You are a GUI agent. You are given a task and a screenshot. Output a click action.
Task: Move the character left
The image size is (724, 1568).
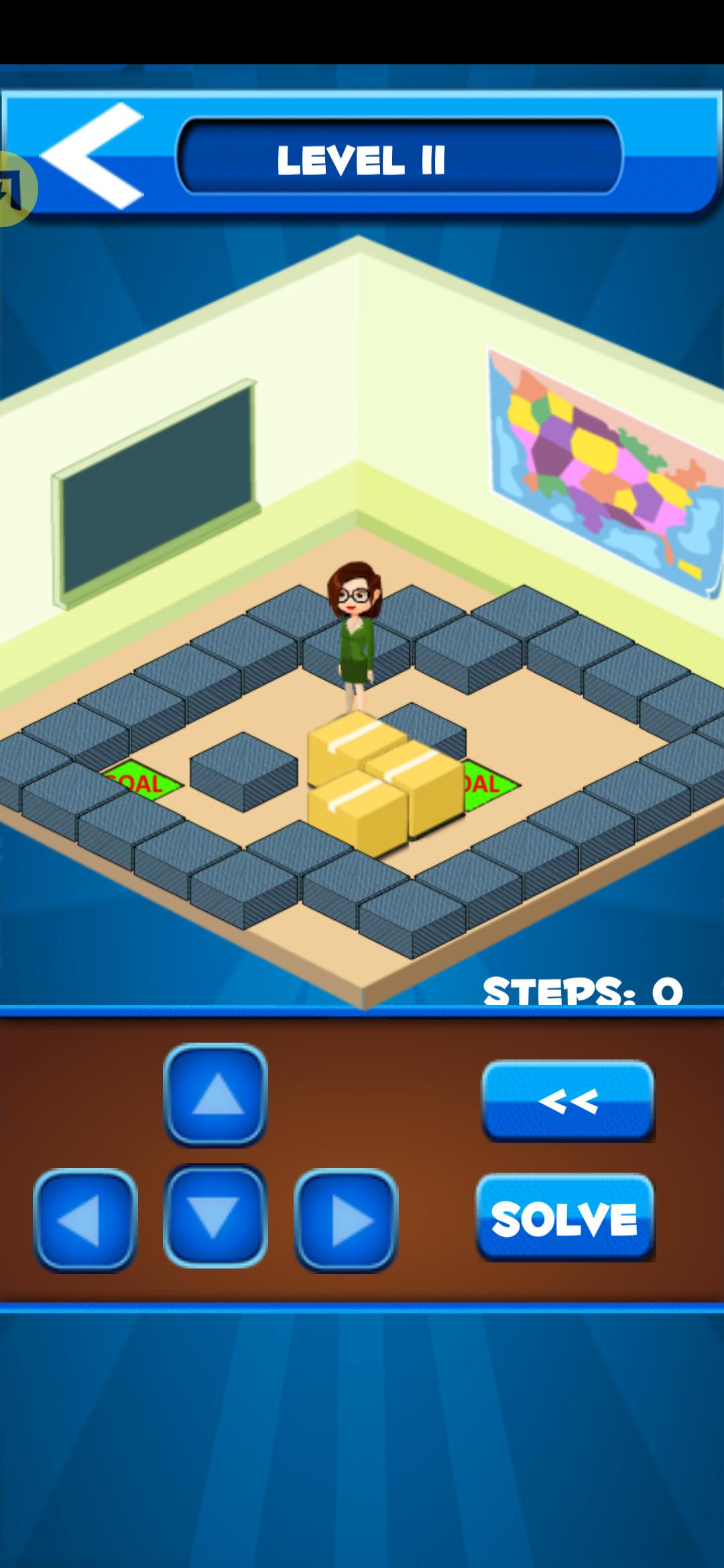85,1220
